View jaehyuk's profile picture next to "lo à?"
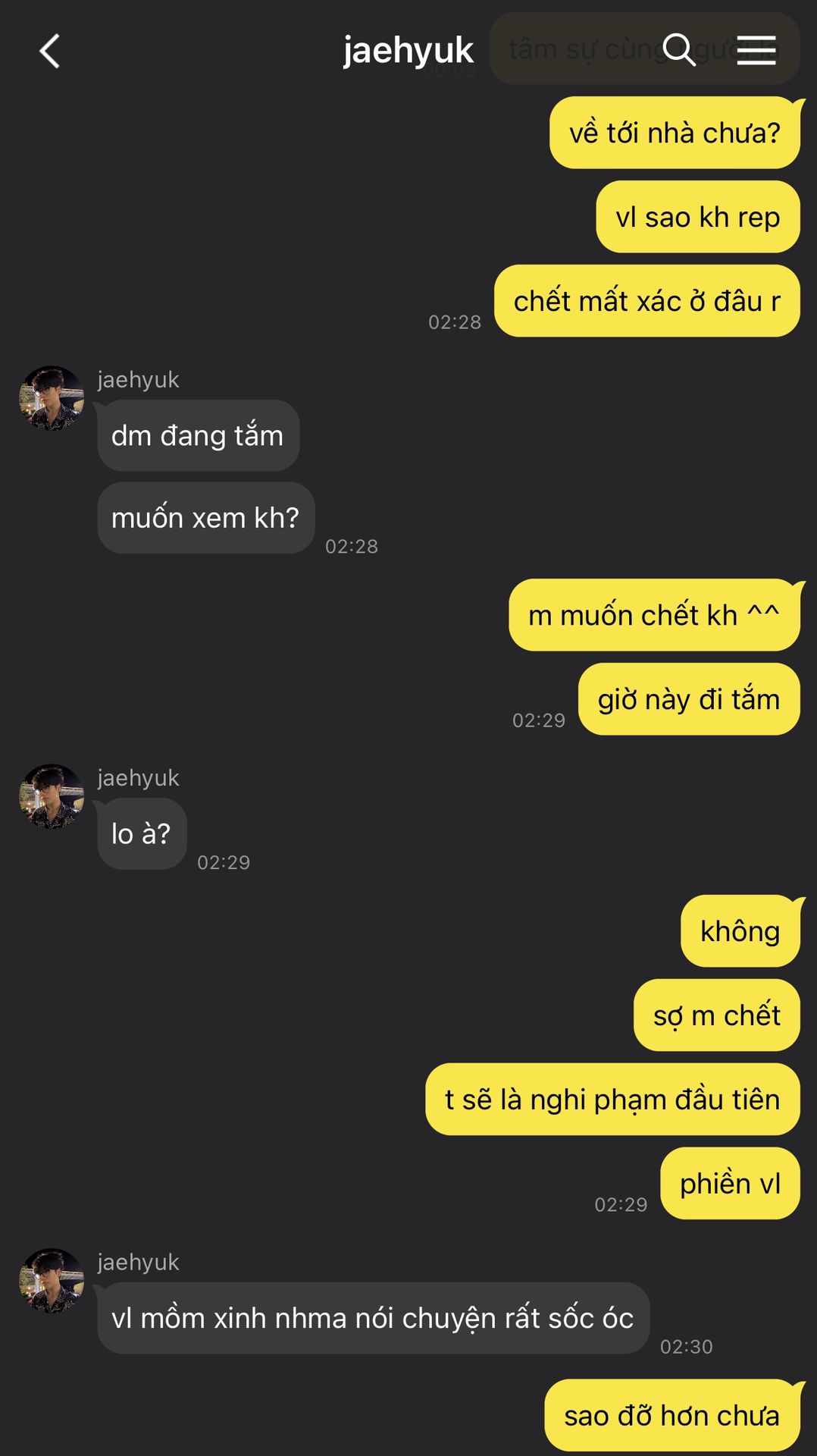817x1456 pixels. coord(52,796)
